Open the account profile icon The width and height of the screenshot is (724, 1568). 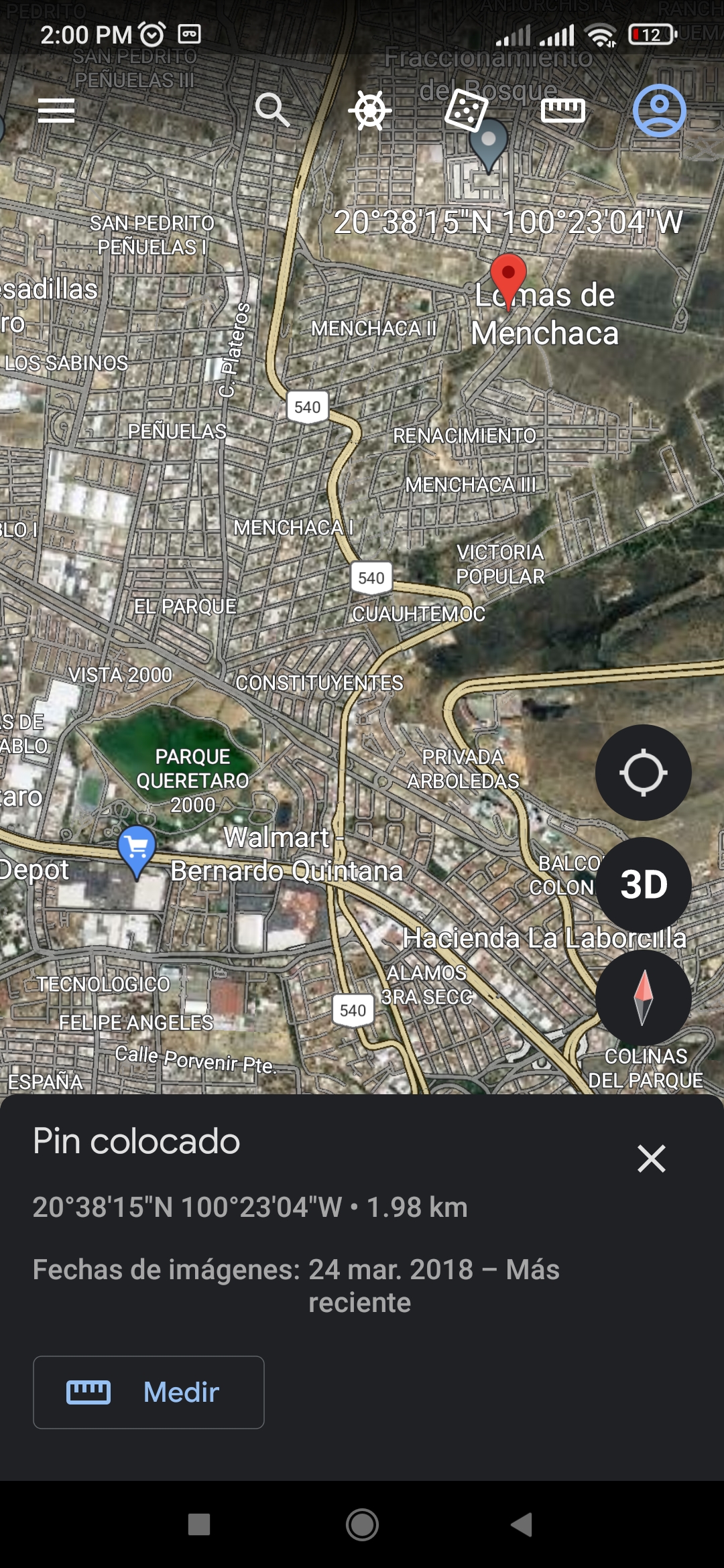click(660, 111)
